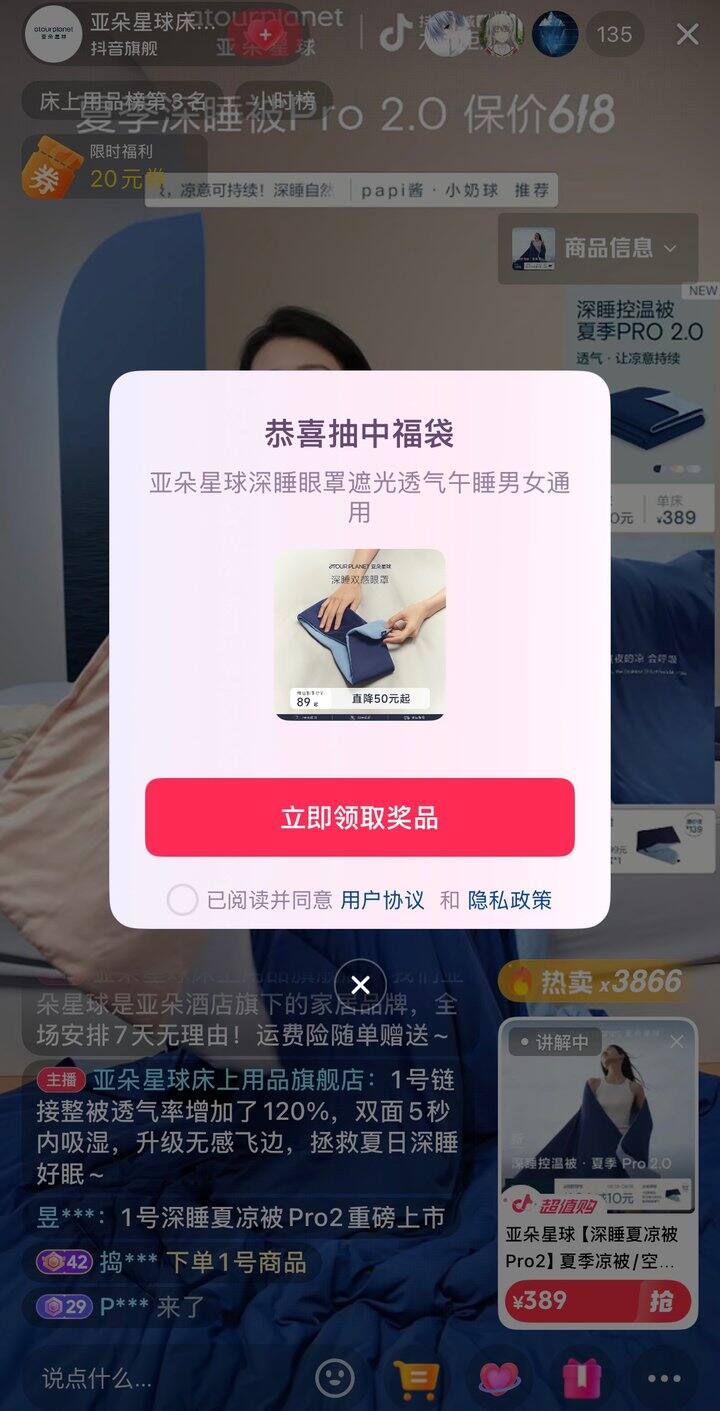Open the 用户协议 link
Image resolution: width=720 pixels, height=1411 pixels.
[383, 900]
